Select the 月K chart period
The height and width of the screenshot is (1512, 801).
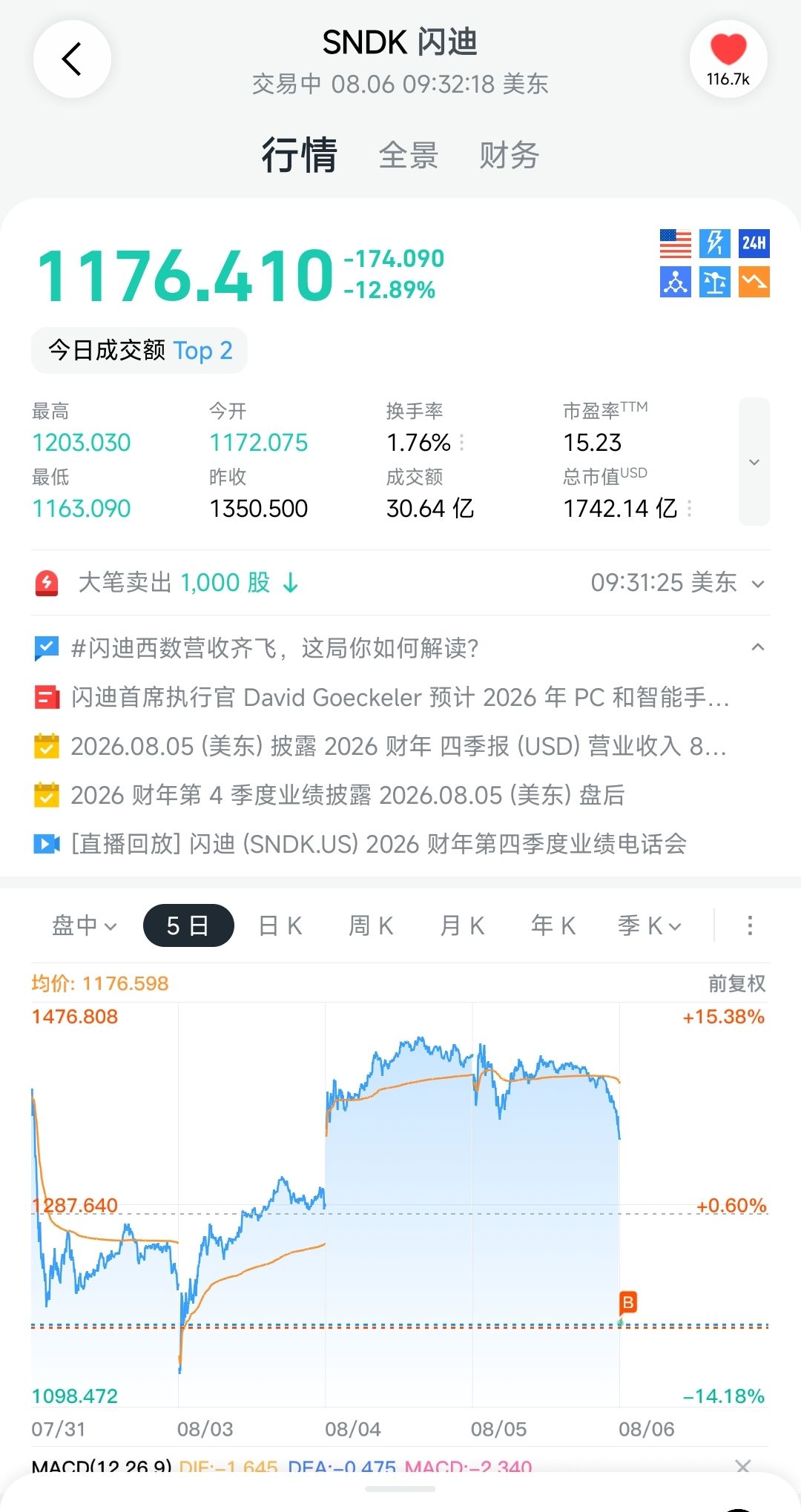(463, 925)
